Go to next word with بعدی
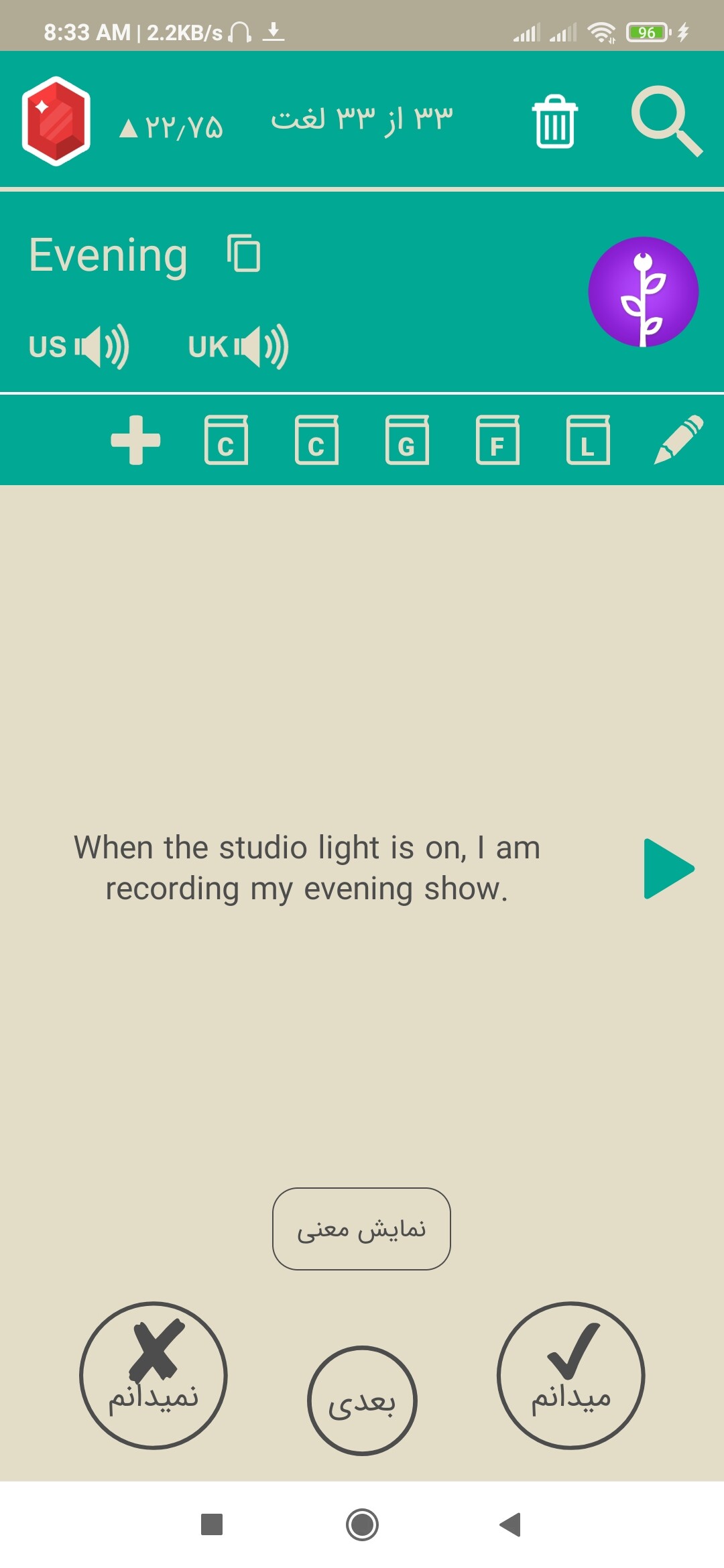Screen dimensions: 724x1568 tap(362, 1401)
